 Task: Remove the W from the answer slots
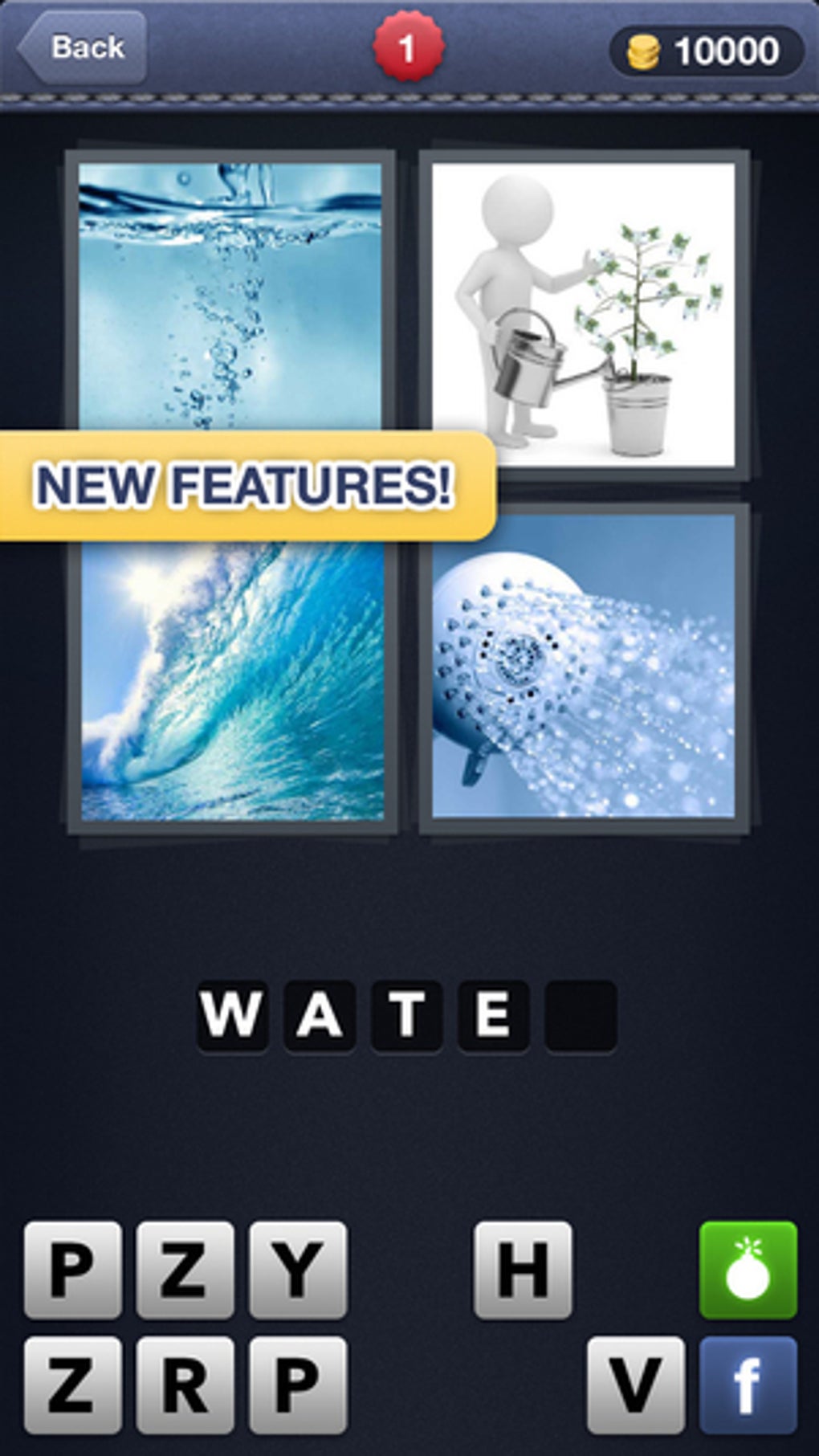[232, 1016]
